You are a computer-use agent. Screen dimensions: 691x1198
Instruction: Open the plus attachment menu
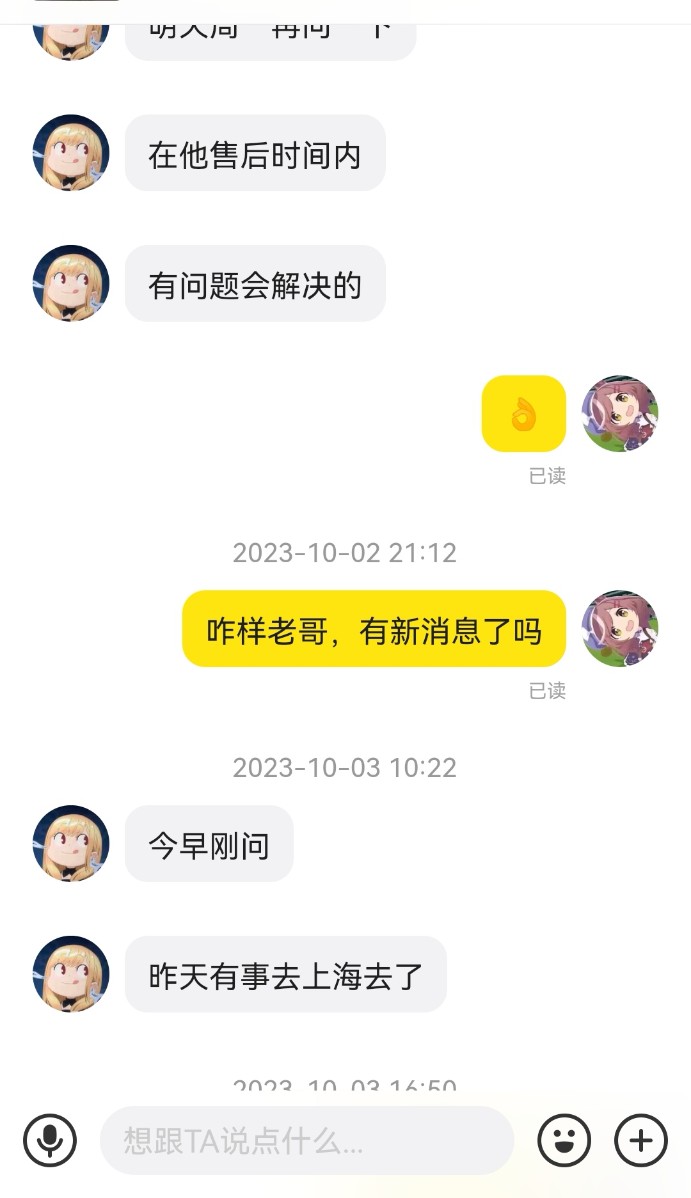[x=641, y=1141]
